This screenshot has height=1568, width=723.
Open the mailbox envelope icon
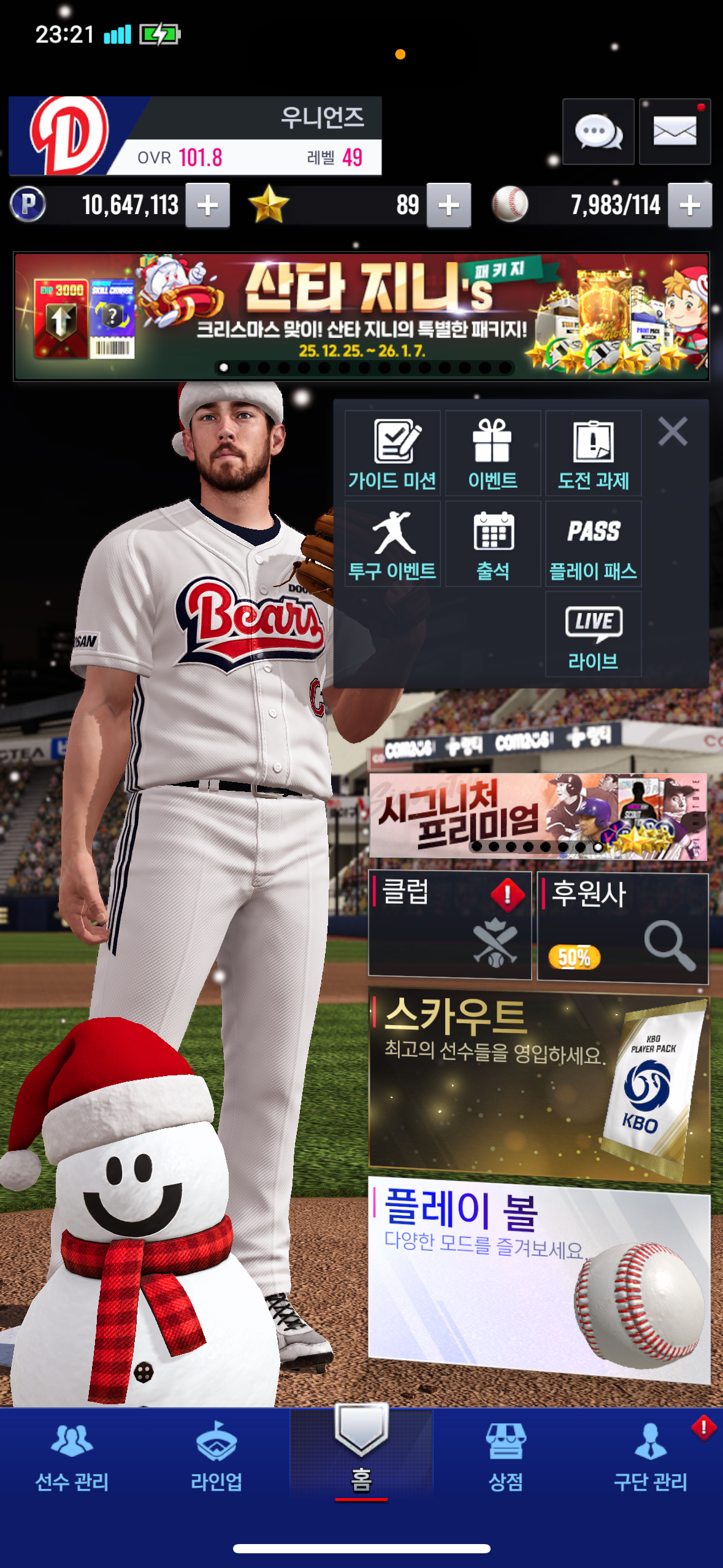[x=675, y=131]
